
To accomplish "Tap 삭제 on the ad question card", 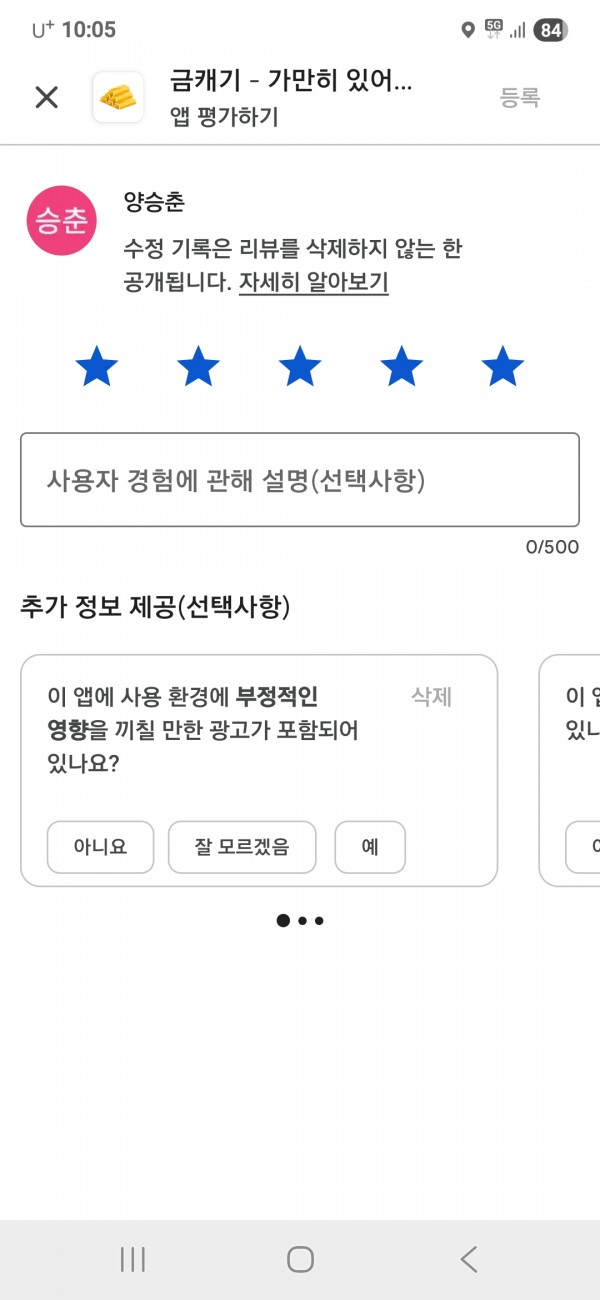I will (432, 697).
